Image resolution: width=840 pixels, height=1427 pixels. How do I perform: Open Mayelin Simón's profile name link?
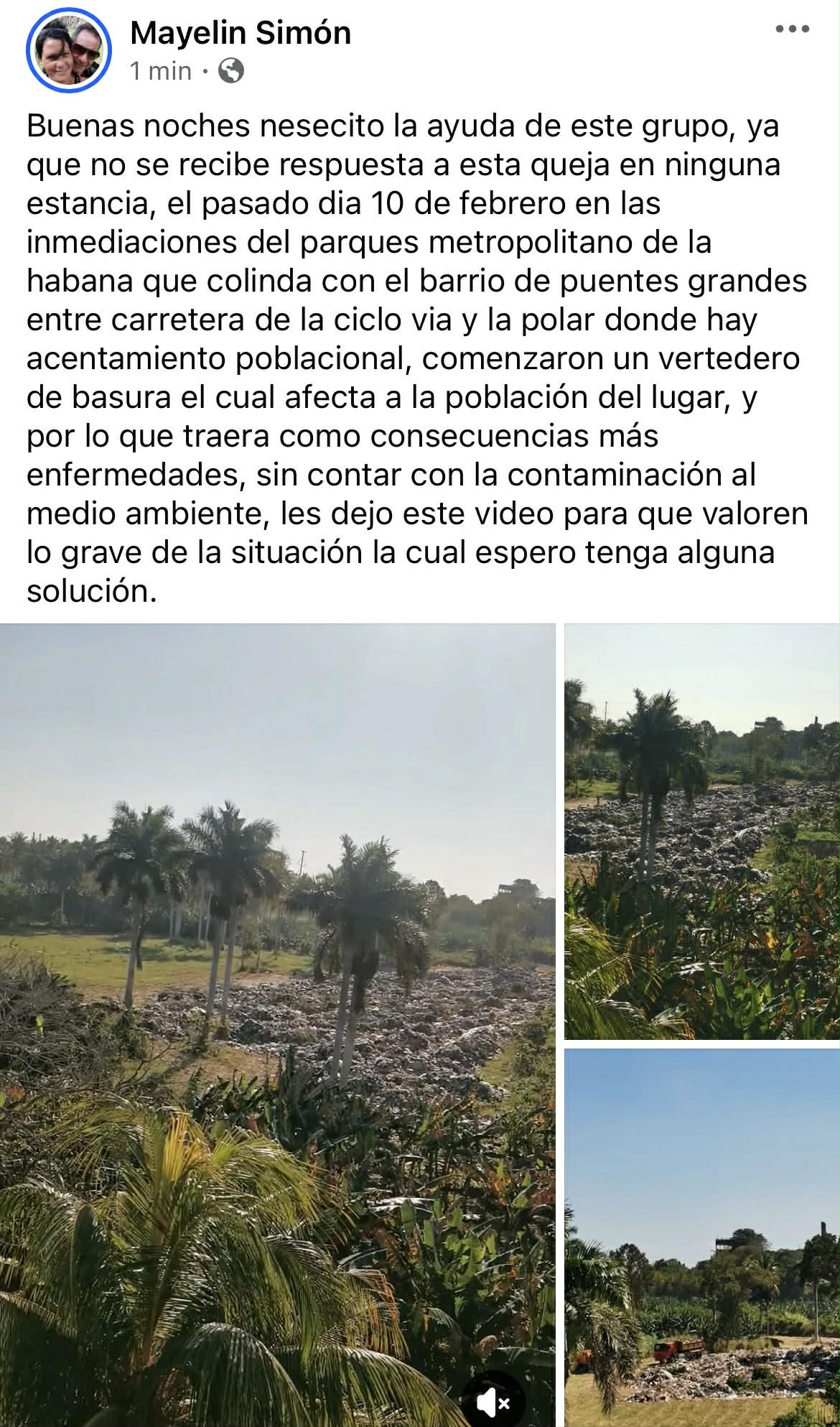[241, 33]
